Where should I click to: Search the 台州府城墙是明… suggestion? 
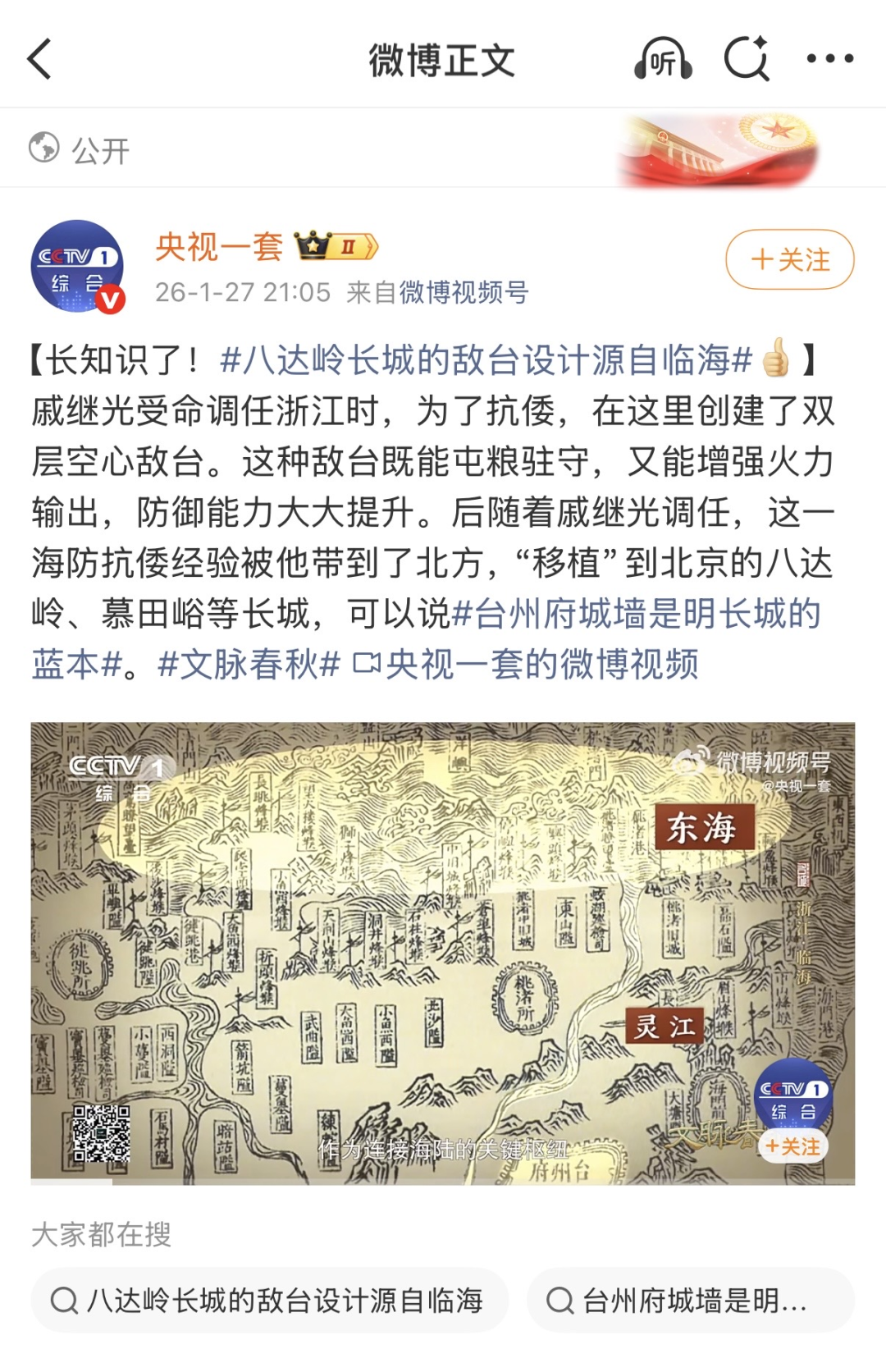coord(691,1301)
